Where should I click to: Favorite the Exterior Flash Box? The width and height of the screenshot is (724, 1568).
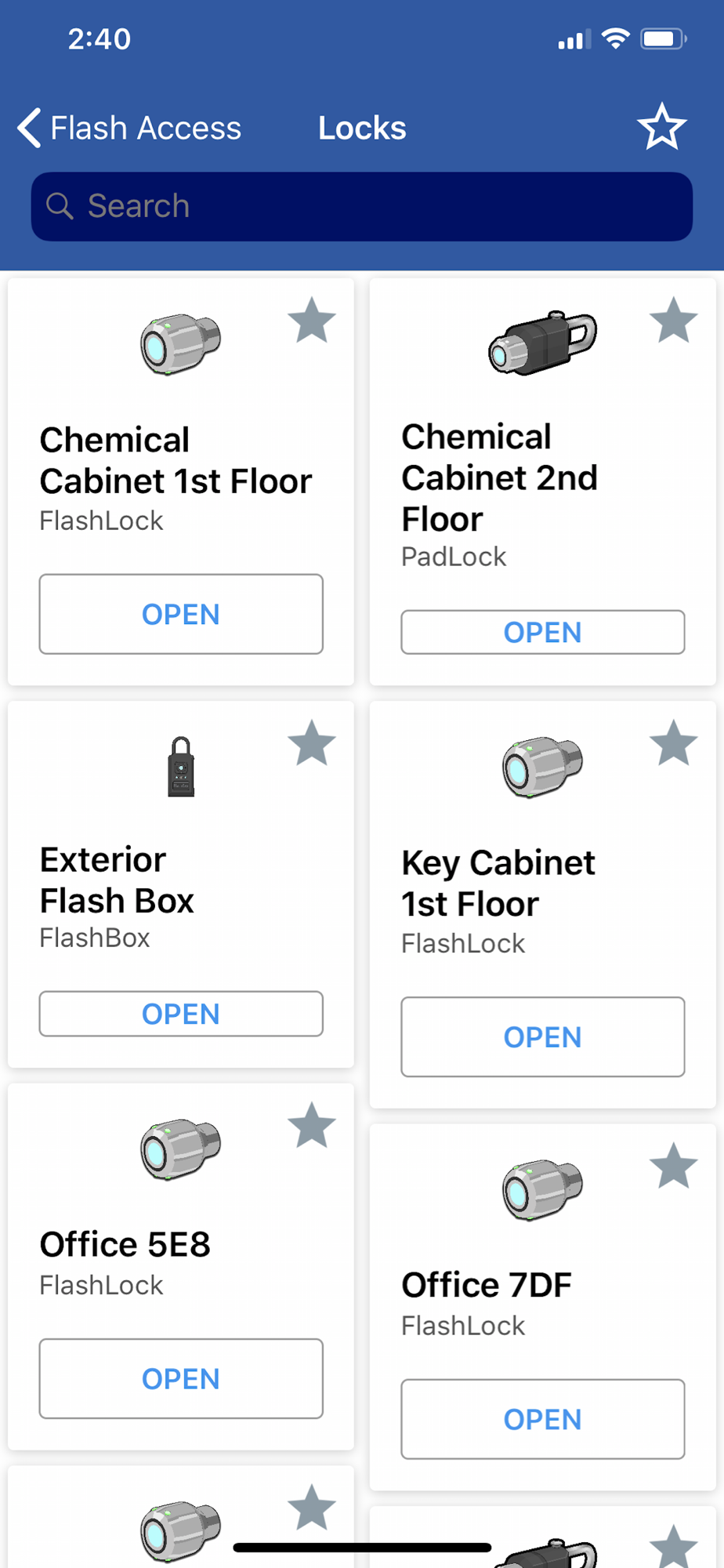pyautogui.click(x=312, y=742)
